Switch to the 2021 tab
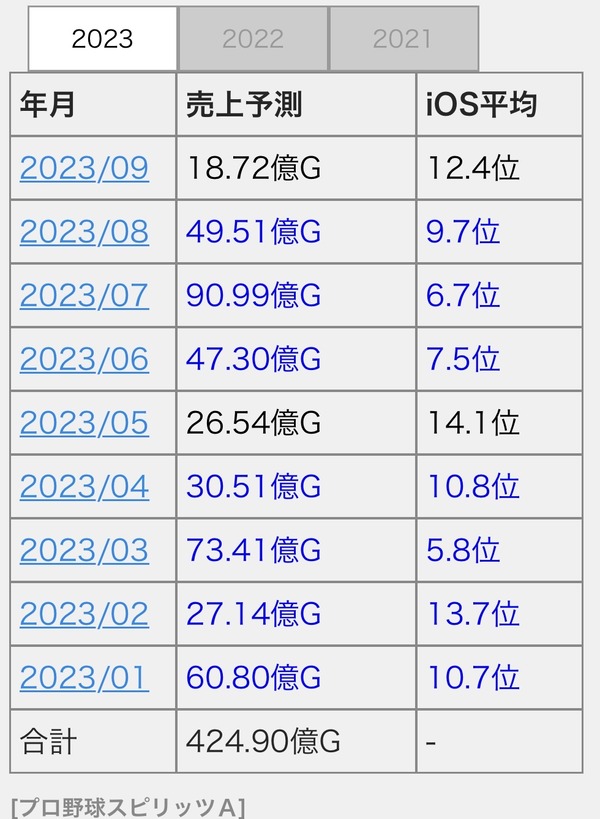Screen dimensions: 600x819 pyautogui.click(x=403, y=40)
